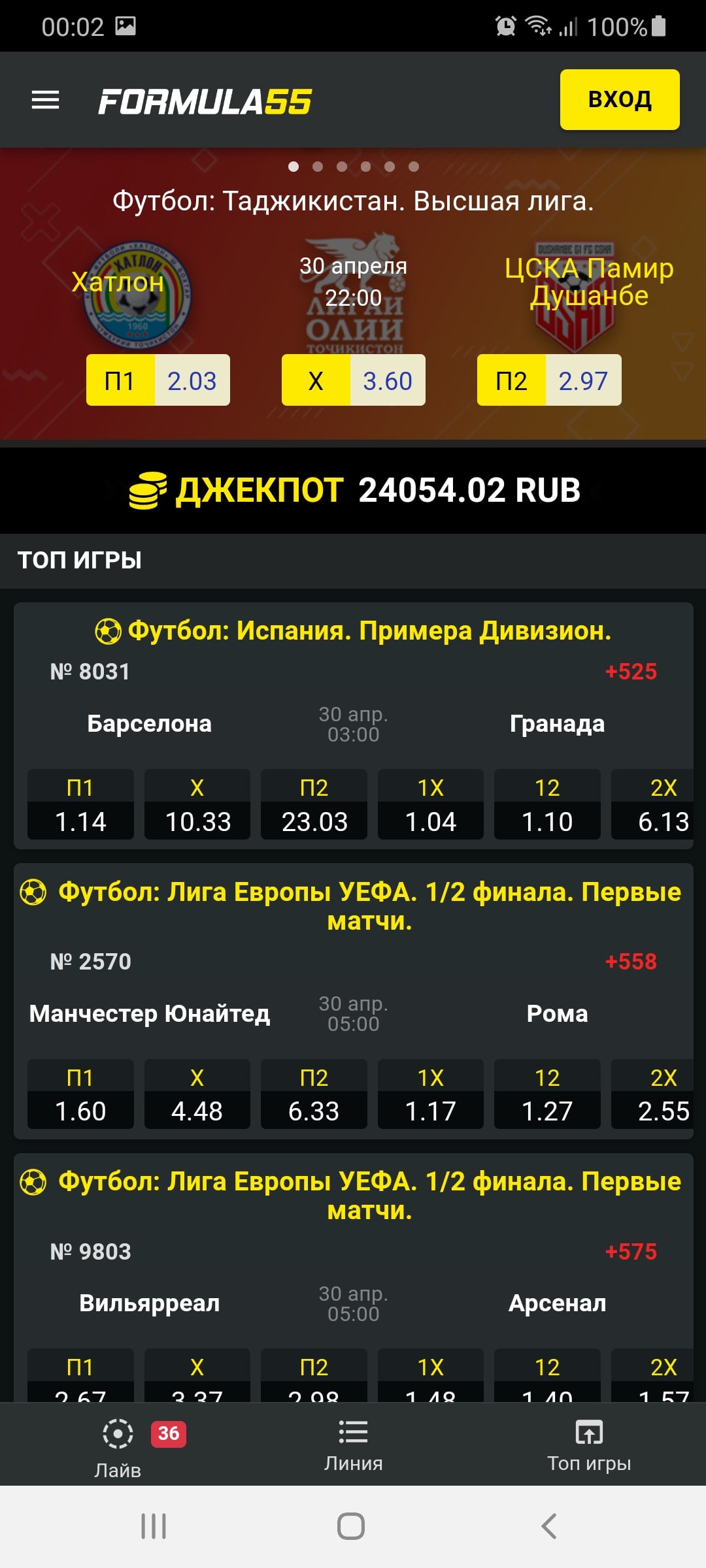
Task: Open the Манчестер Юнайтед vs Рома match
Action: (x=353, y=1014)
